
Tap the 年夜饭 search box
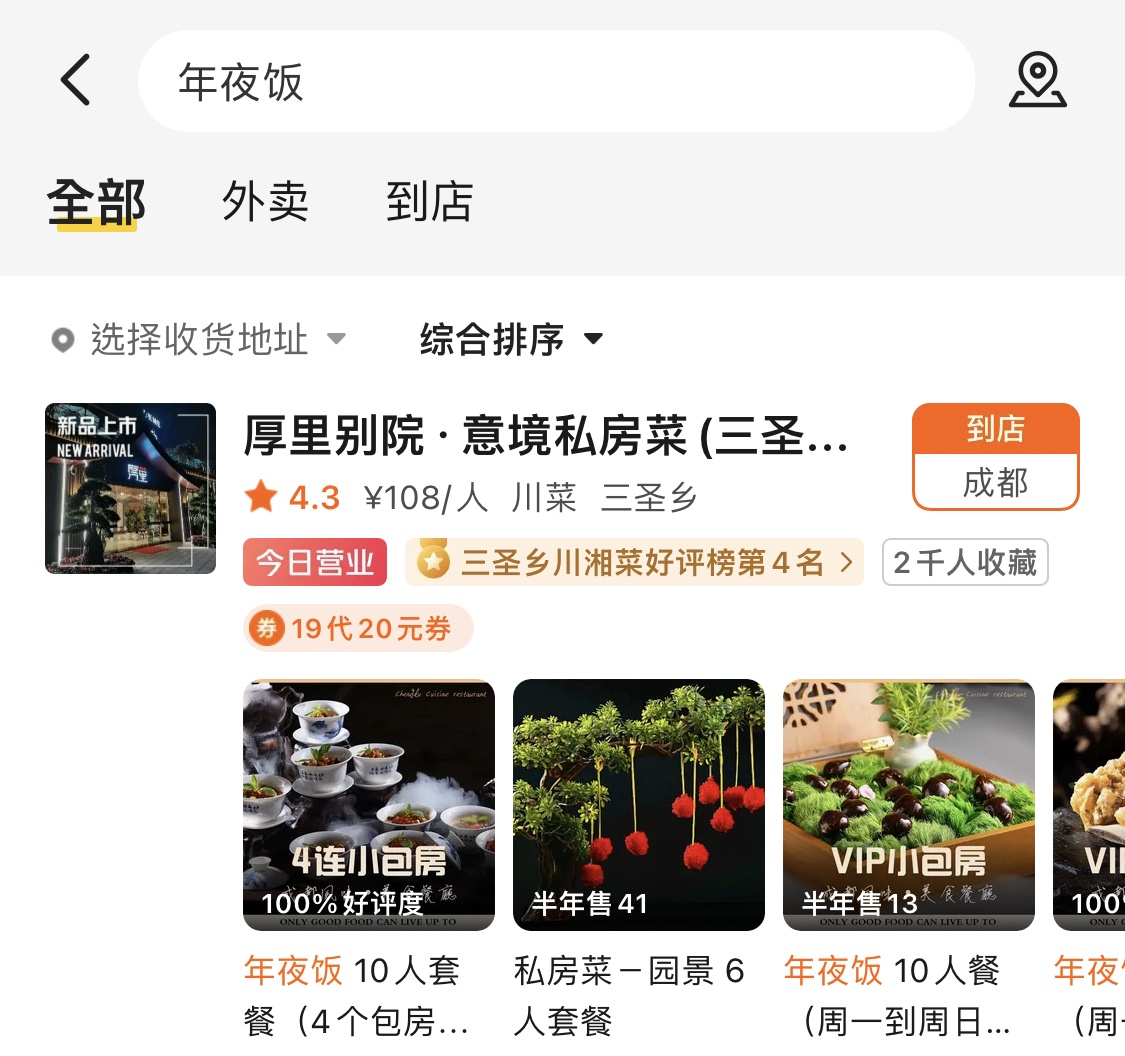tap(555, 81)
